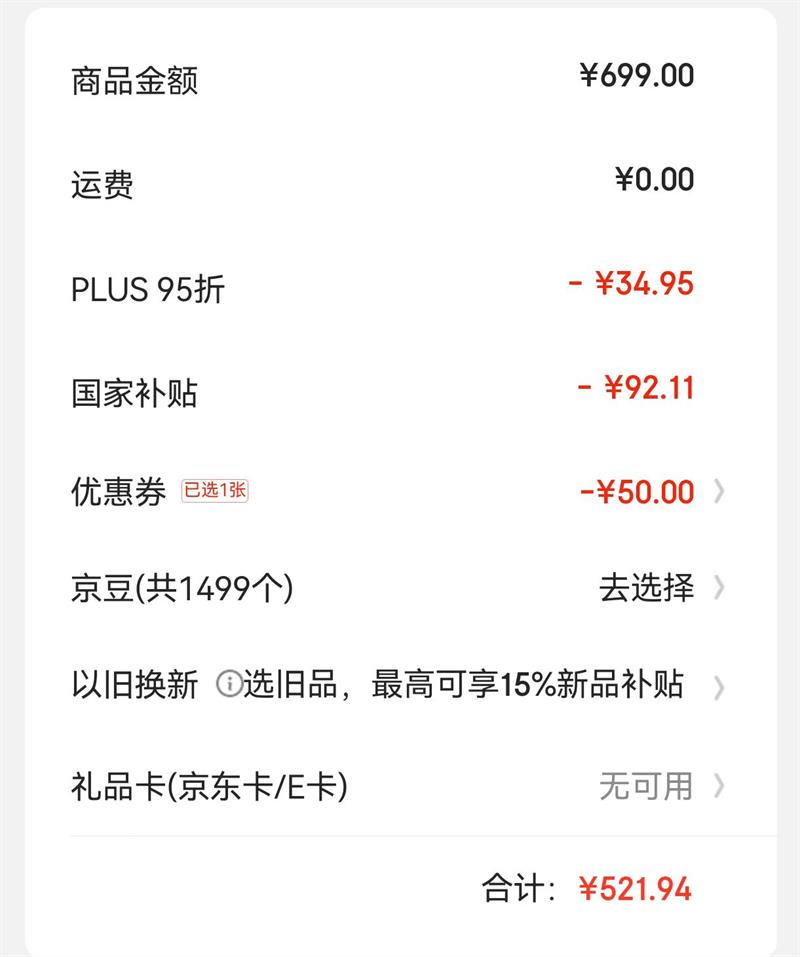Tap 去选择 to use 京豆
Screen dimensions: 800x957
pos(646,587)
